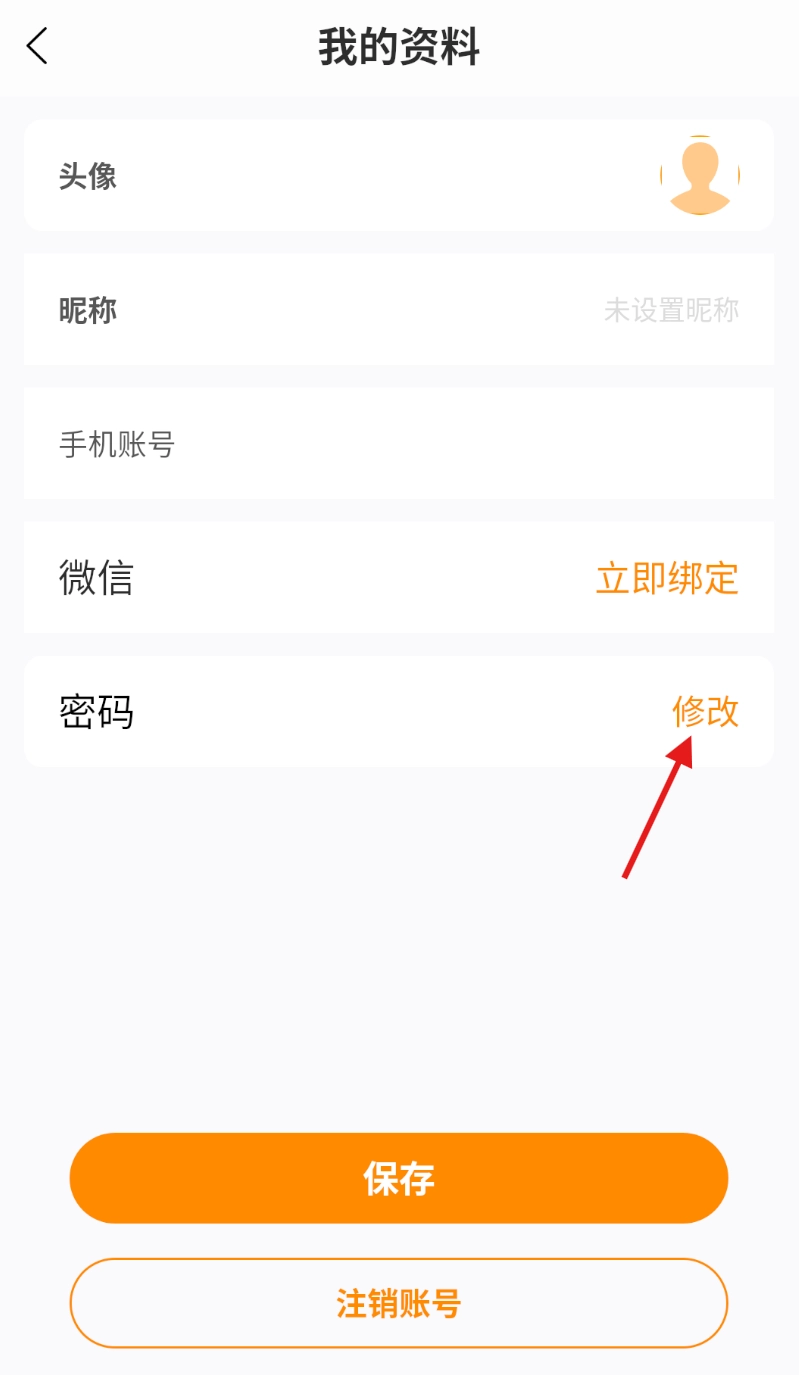Change the profile avatar picture

[699, 176]
